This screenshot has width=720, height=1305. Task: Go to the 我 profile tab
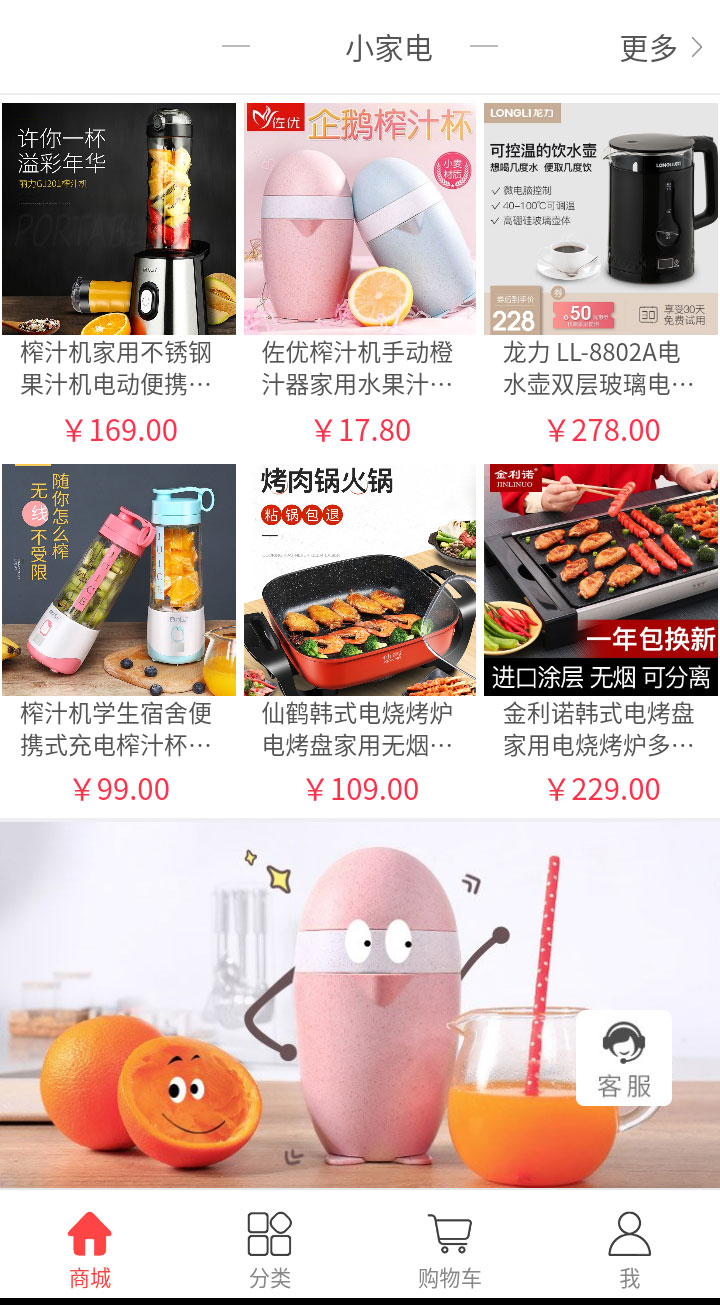pyautogui.click(x=630, y=1248)
